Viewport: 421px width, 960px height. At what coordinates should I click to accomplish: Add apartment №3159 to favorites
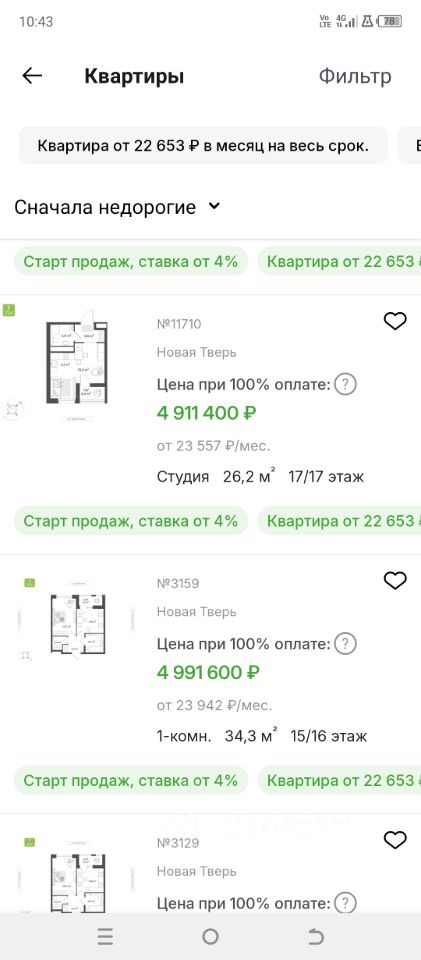395,580
